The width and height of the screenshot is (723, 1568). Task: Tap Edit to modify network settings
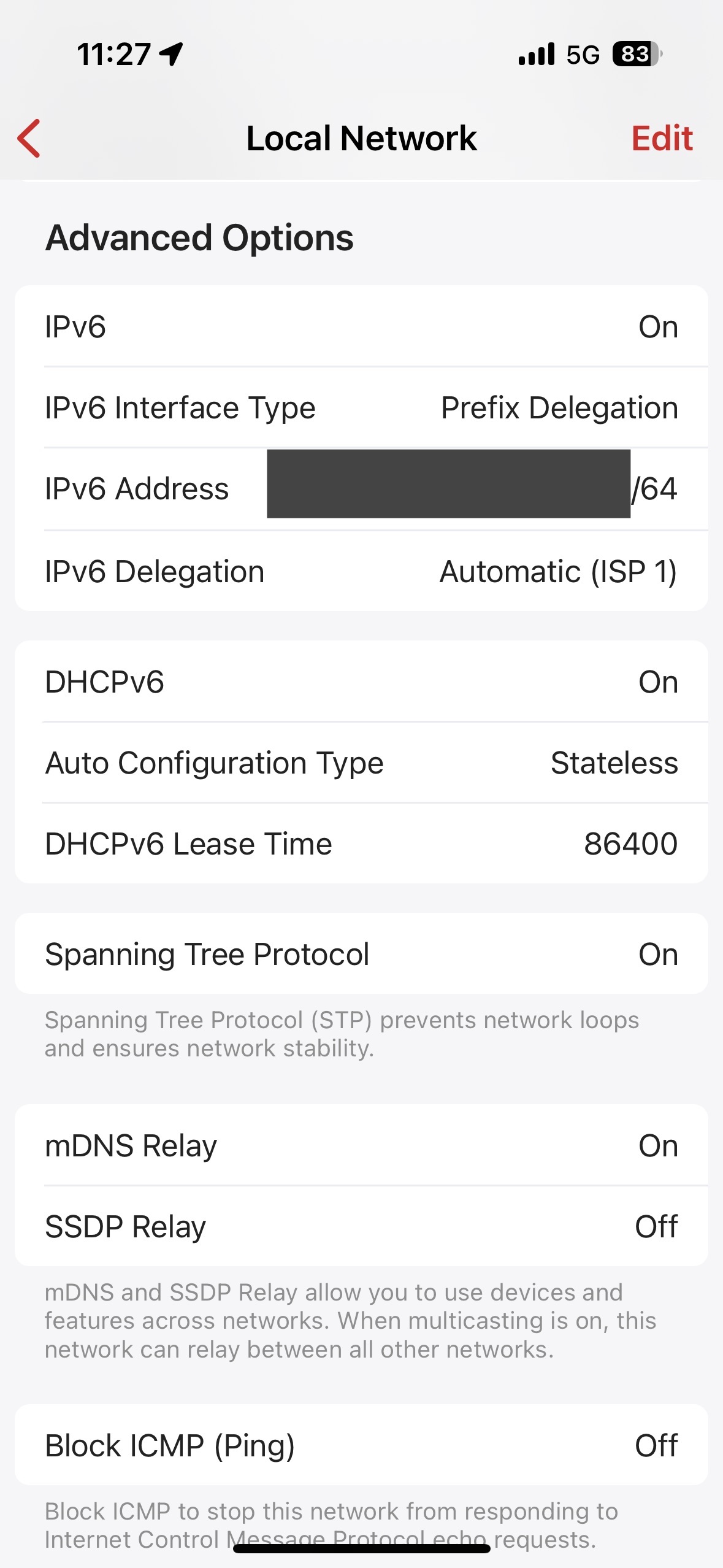661,139
